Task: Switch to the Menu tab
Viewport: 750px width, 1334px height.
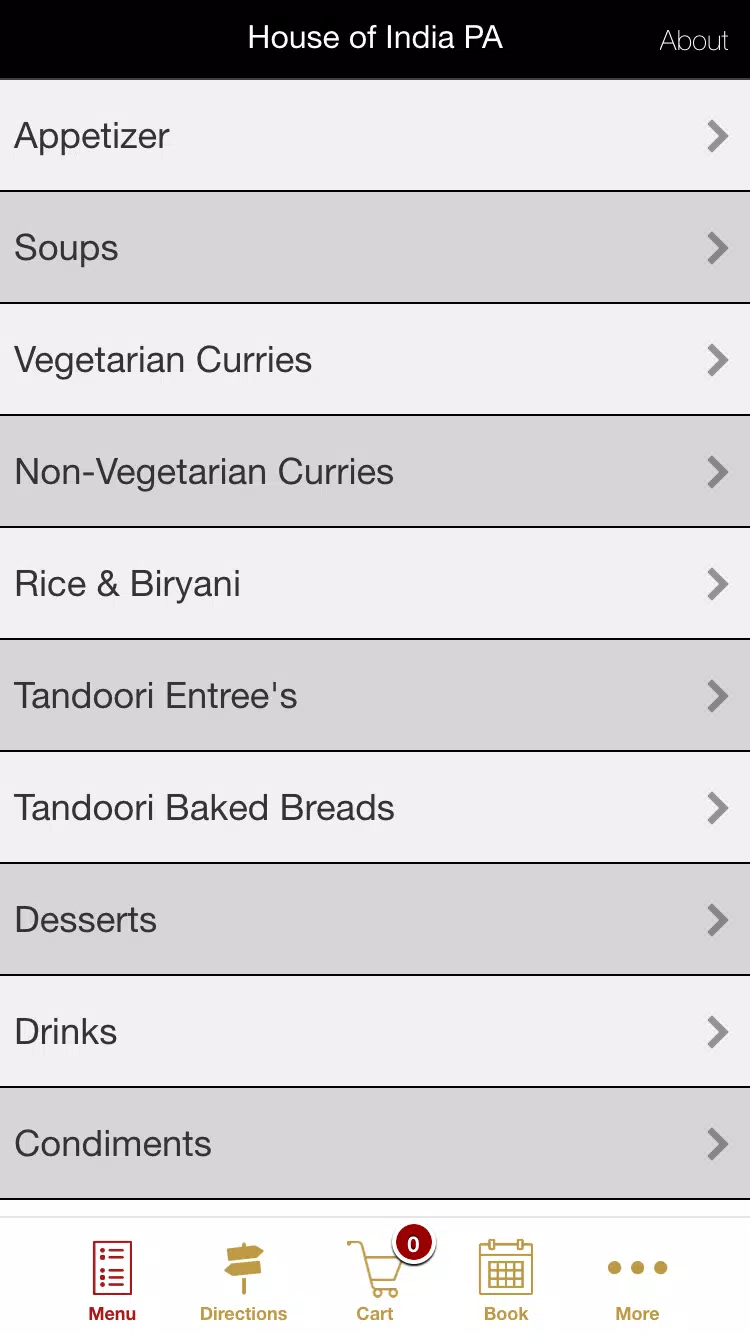Action: pos(112,1281)
